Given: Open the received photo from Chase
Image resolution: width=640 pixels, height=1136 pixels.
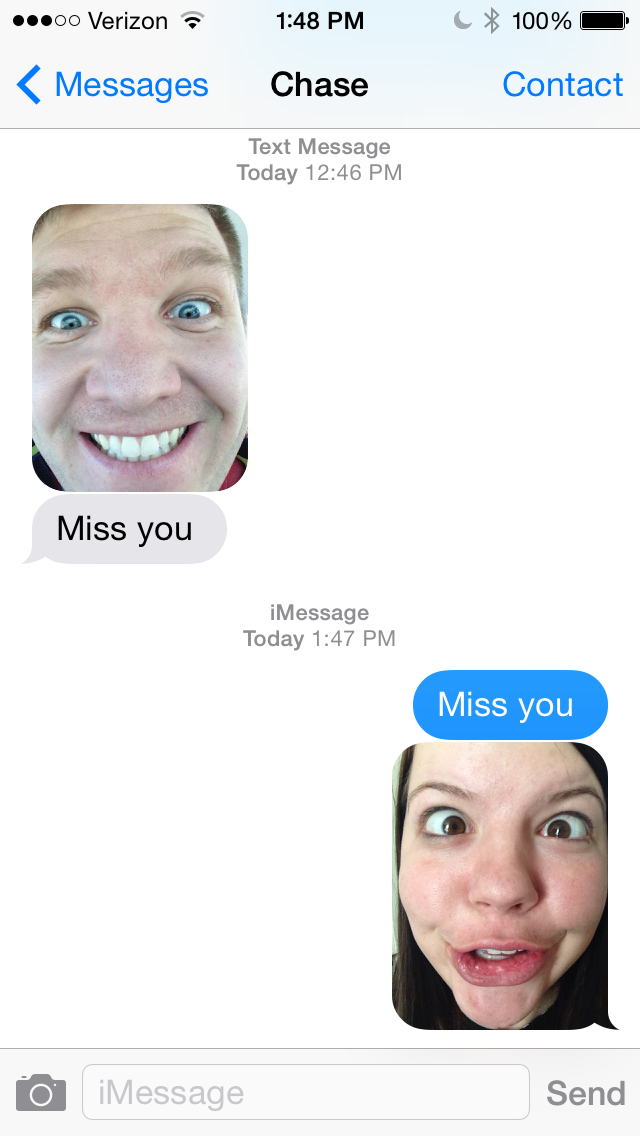Looking at the screenshot, I should 140,347.
